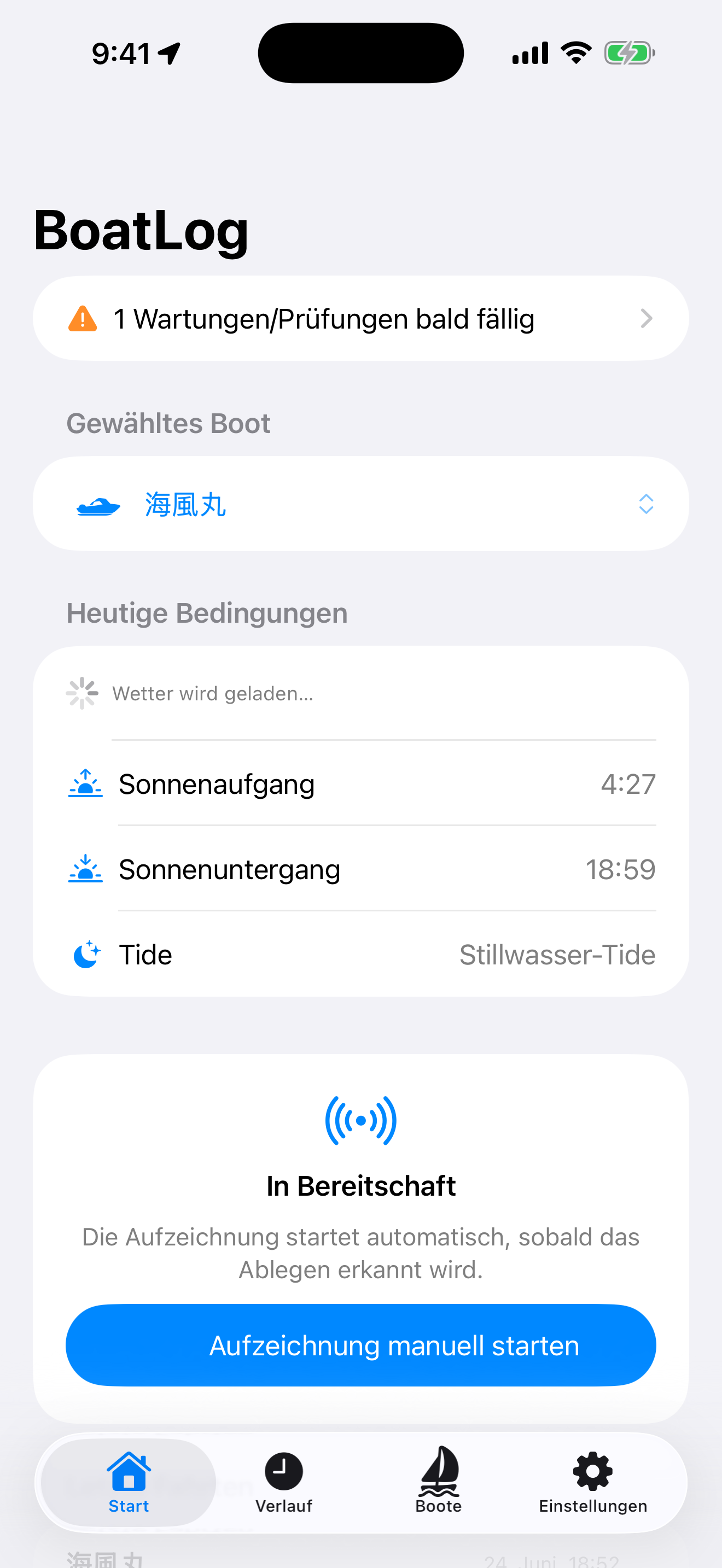Viewport: 722px width, 1568px height.
Task: Expand the selected boat picker 海風丸
Action: pos(361,504)
